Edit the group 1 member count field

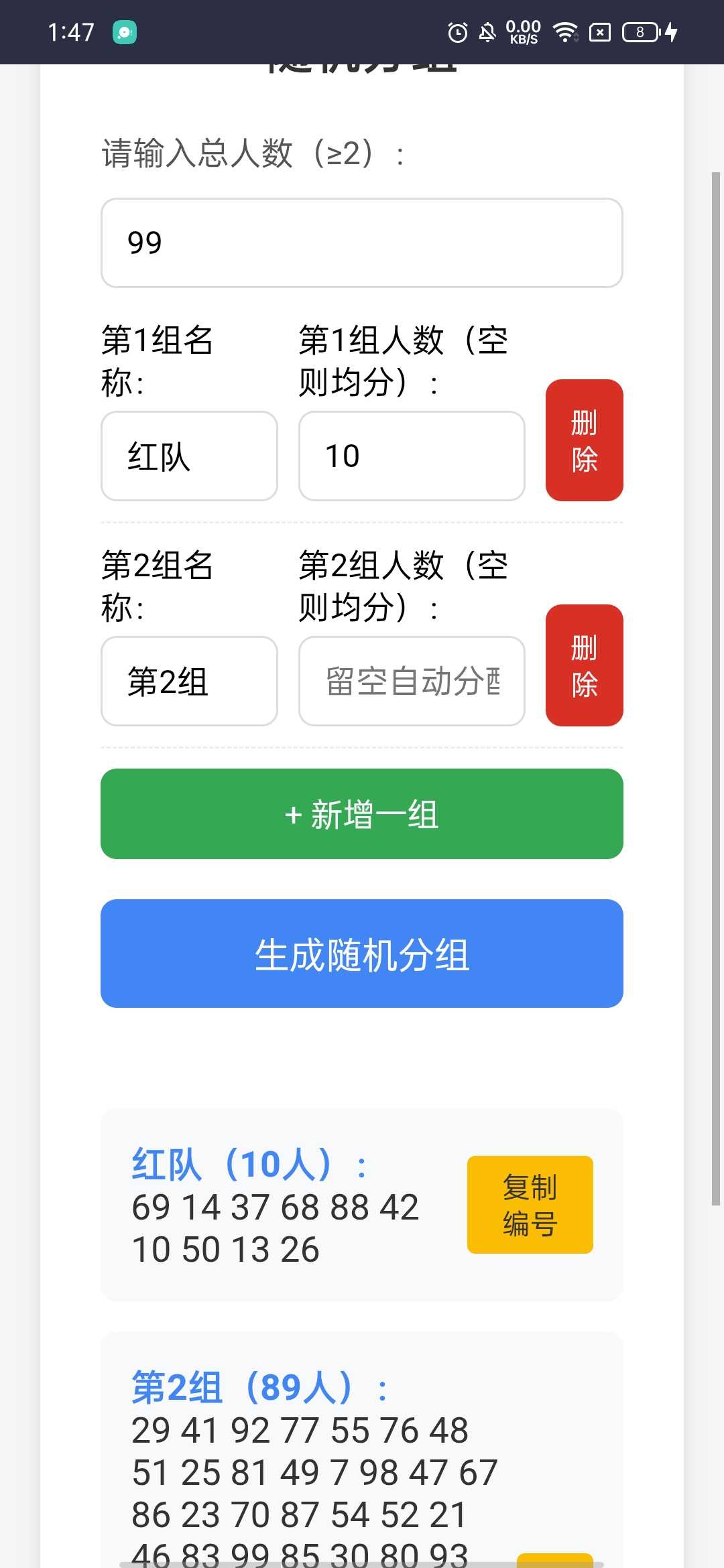click(412, 456)
